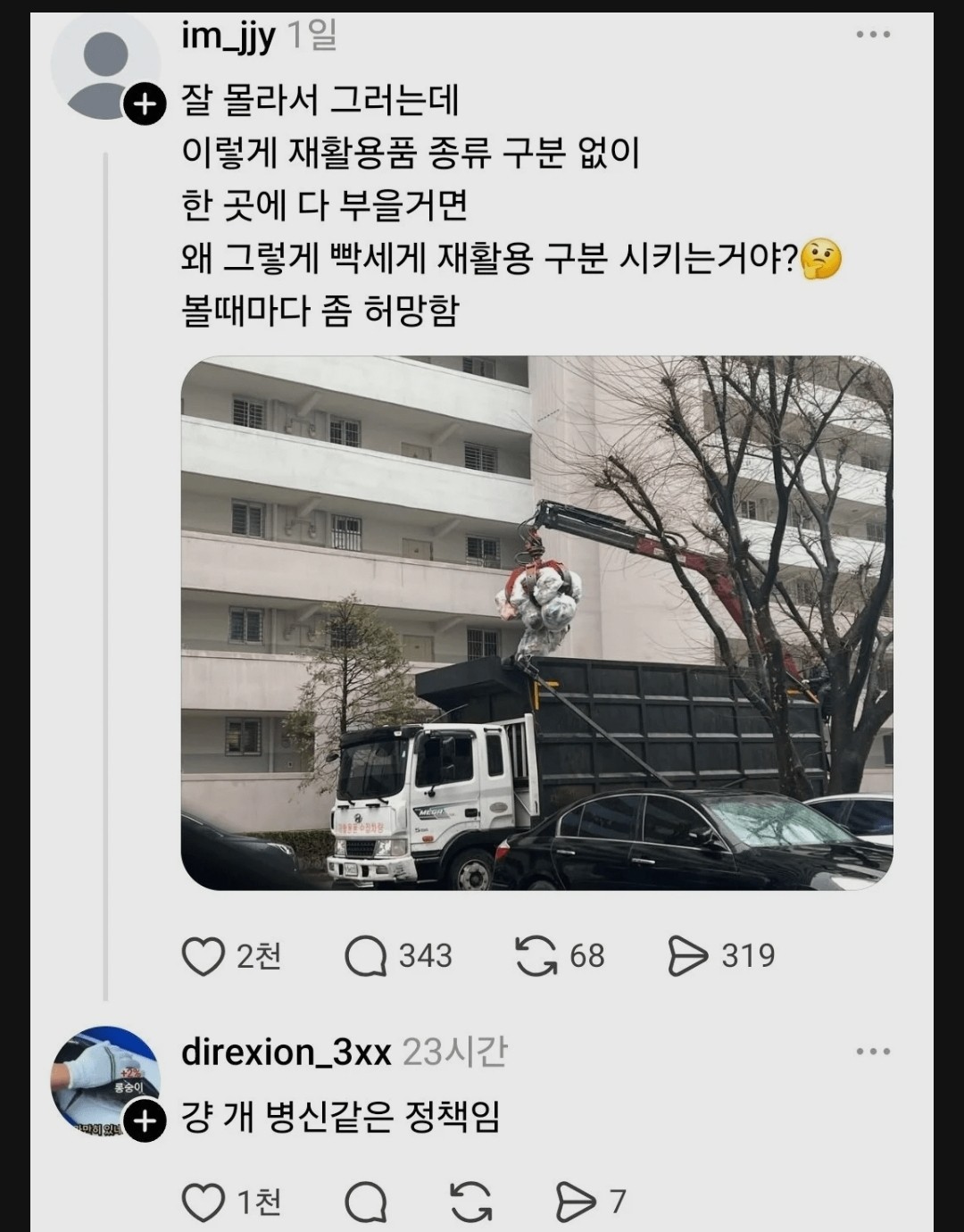Open the overflow menu on direxion_3xx's reply
The width and height of the screenshot is (964, 1232).
point(872,1052)
